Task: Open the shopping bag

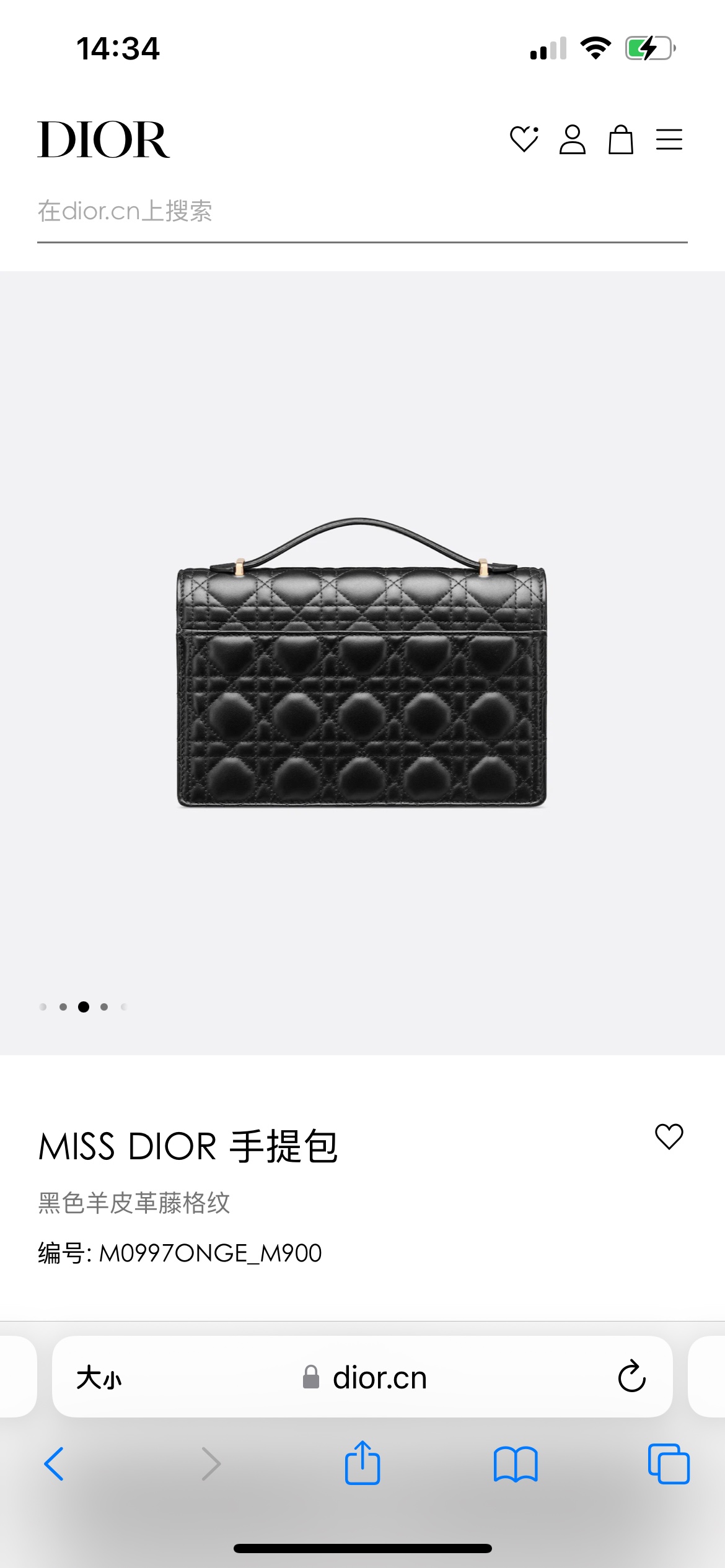Action: pos(620,139)
